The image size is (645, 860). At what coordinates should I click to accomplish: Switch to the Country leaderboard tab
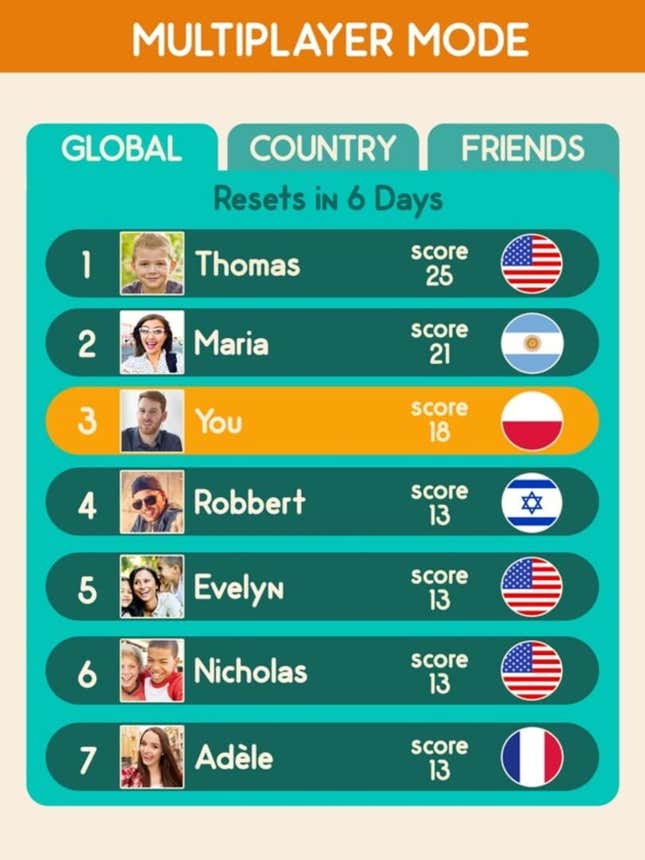[x=323, y=149]
